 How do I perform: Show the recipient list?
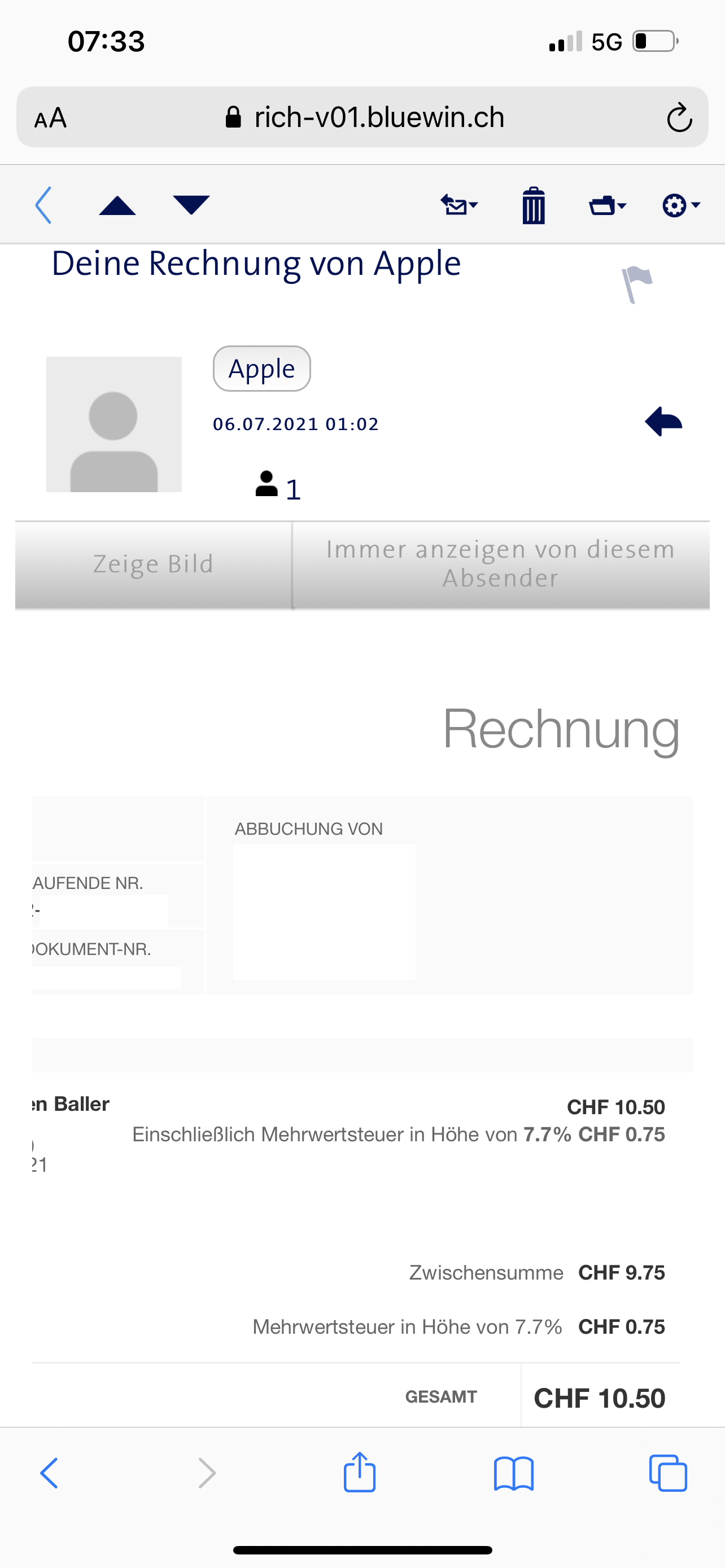(278, 487)
